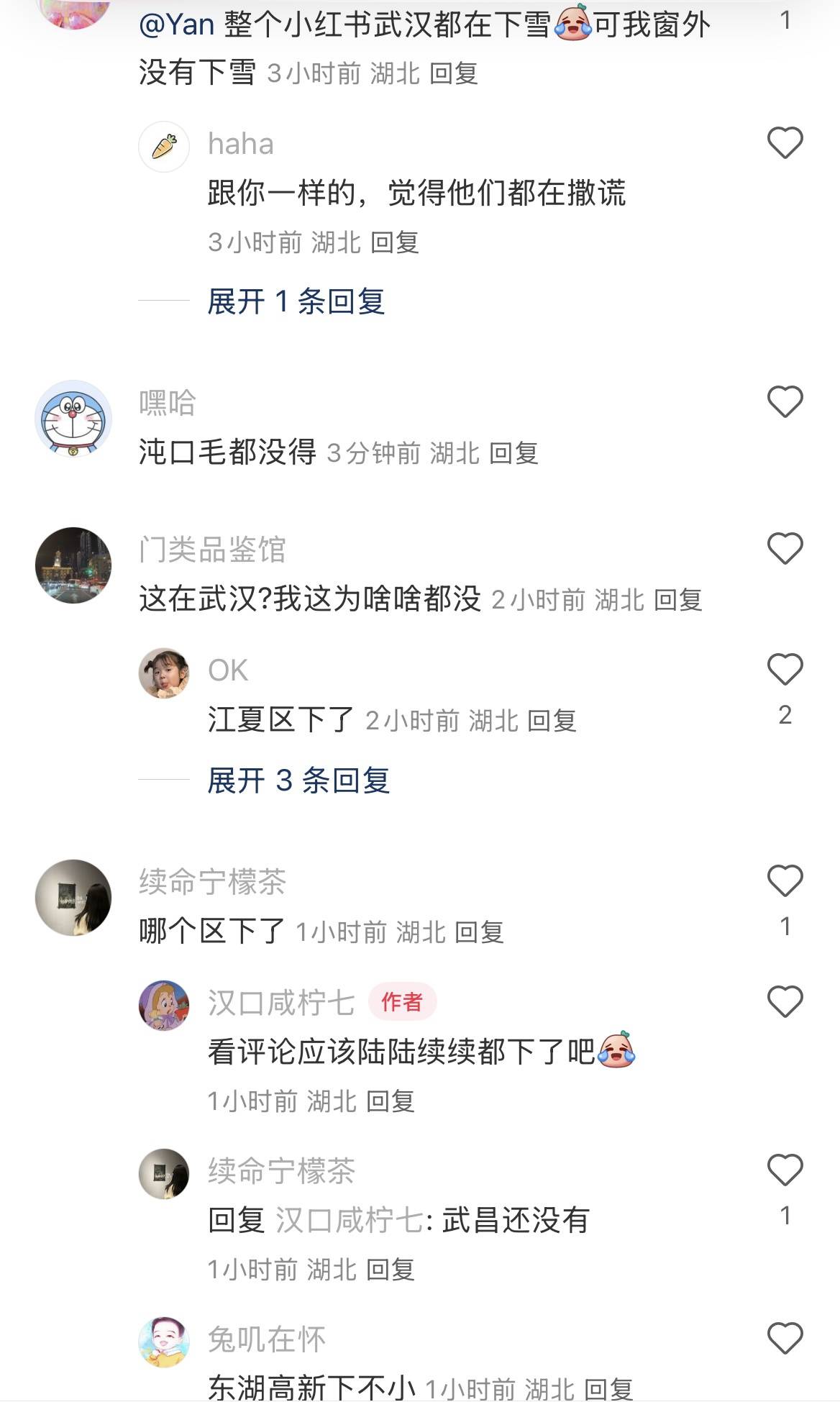Viewport: 840px width, 1402px height.
Task: Like 续命宁檬茶's comment 哪个区下了
Action: 785,880
